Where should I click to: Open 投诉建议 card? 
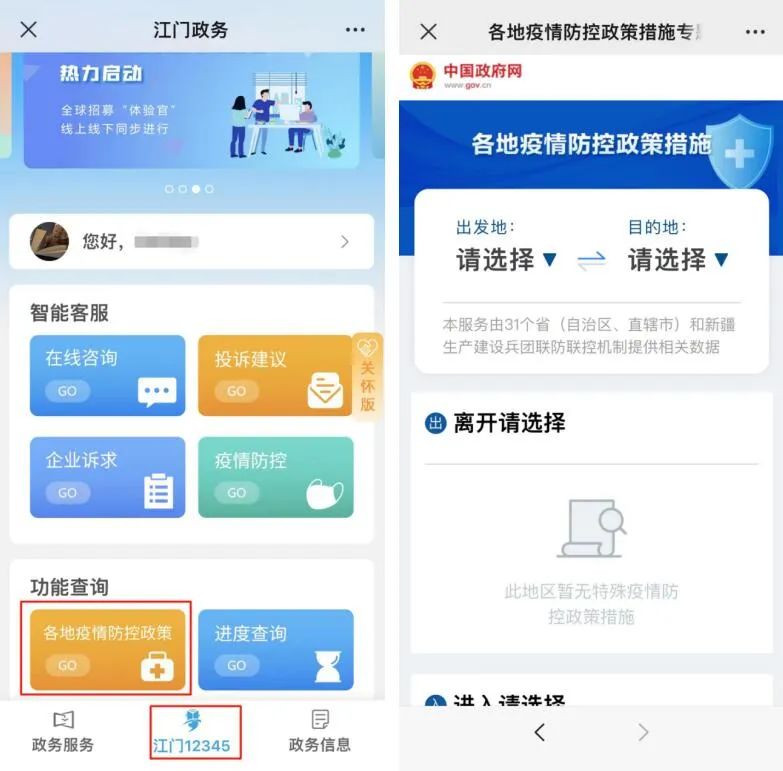[275, 375]
